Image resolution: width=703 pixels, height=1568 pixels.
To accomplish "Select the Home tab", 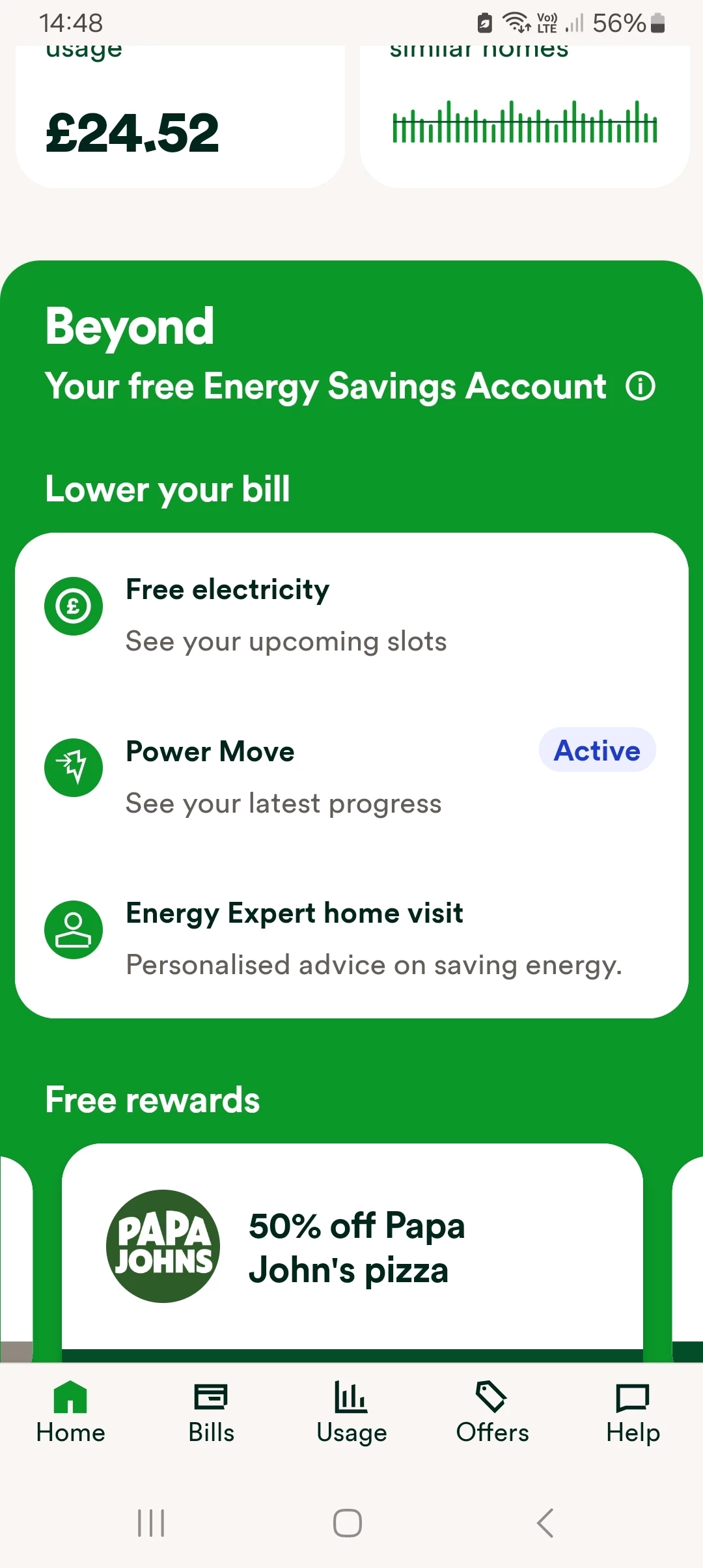I will [70, 1413].
